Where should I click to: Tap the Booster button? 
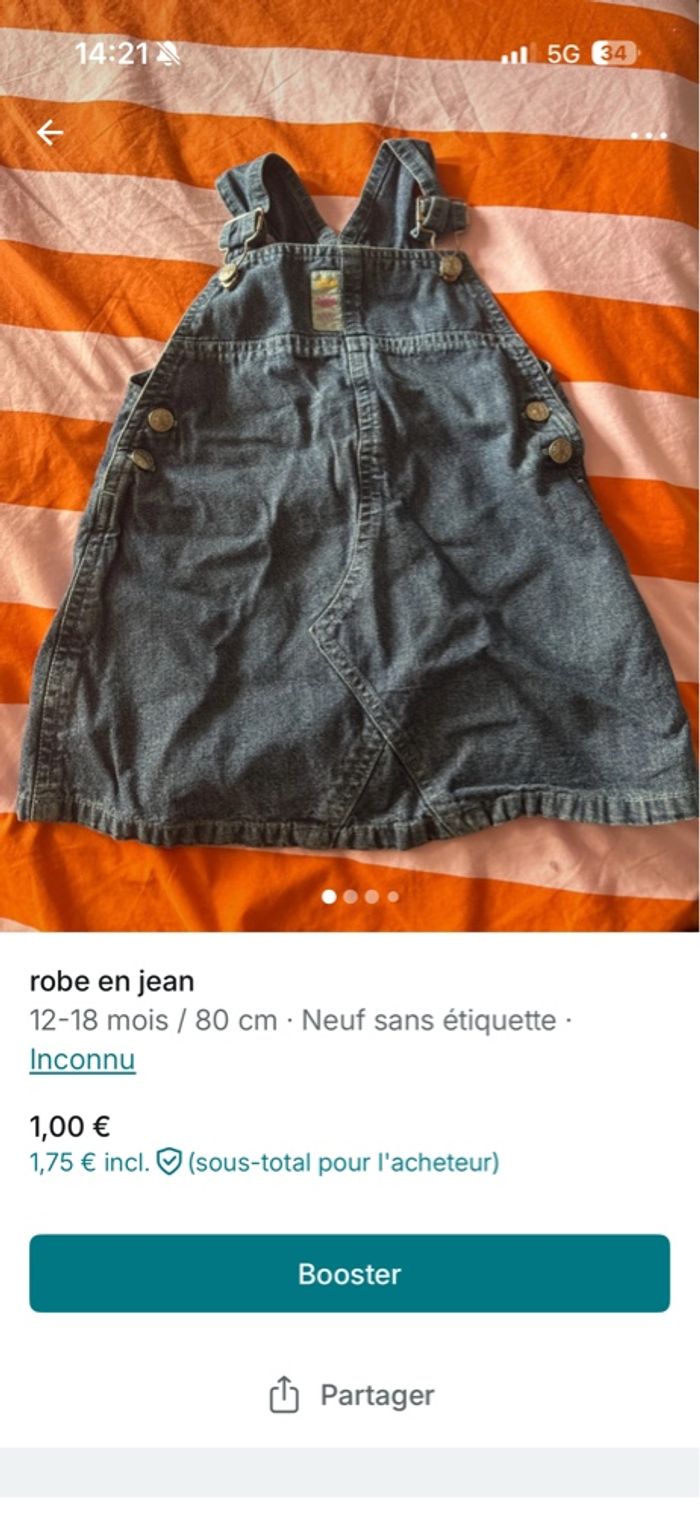[x=349, y=1273]
